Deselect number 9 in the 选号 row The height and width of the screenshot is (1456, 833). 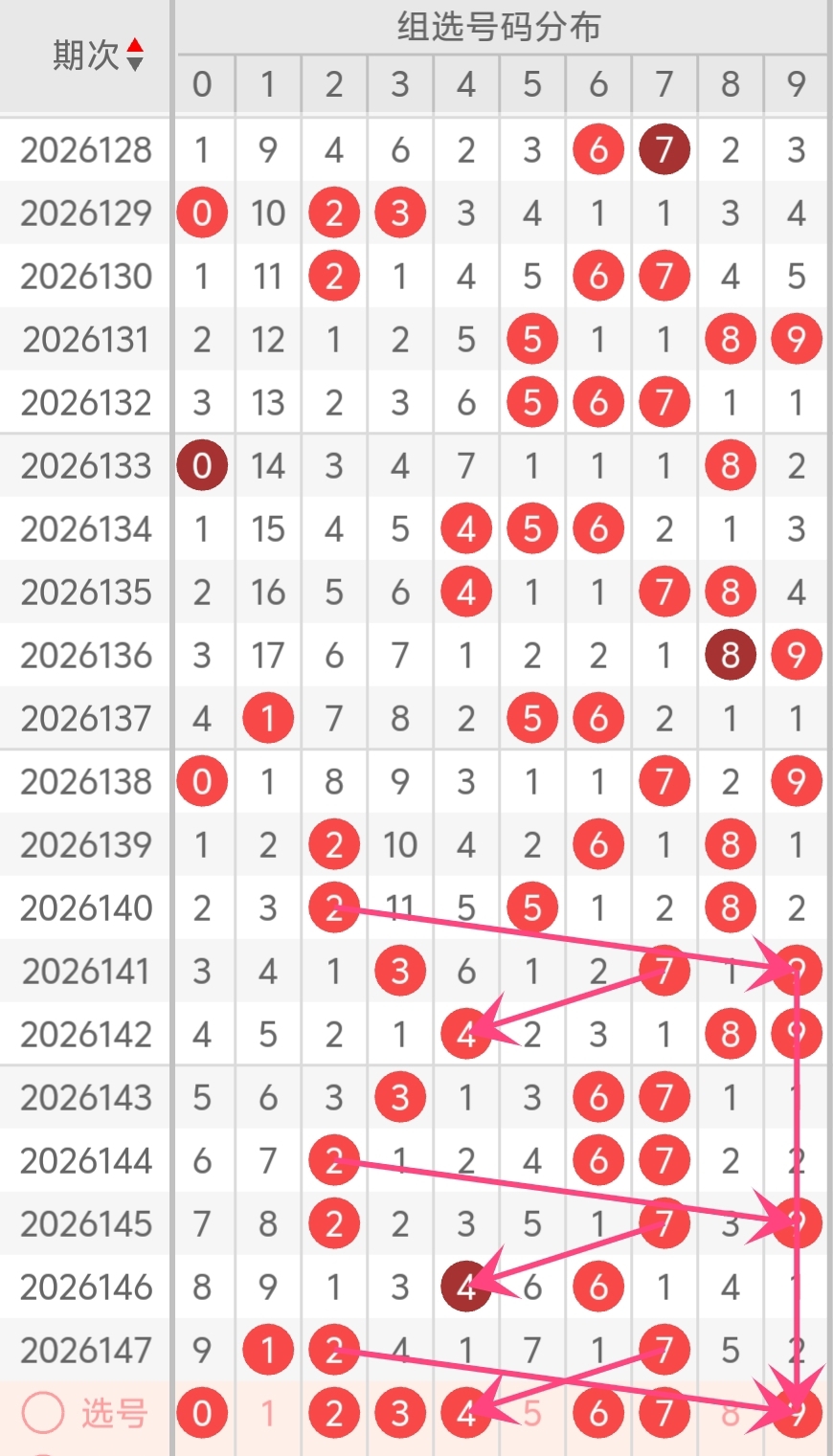797,1413
